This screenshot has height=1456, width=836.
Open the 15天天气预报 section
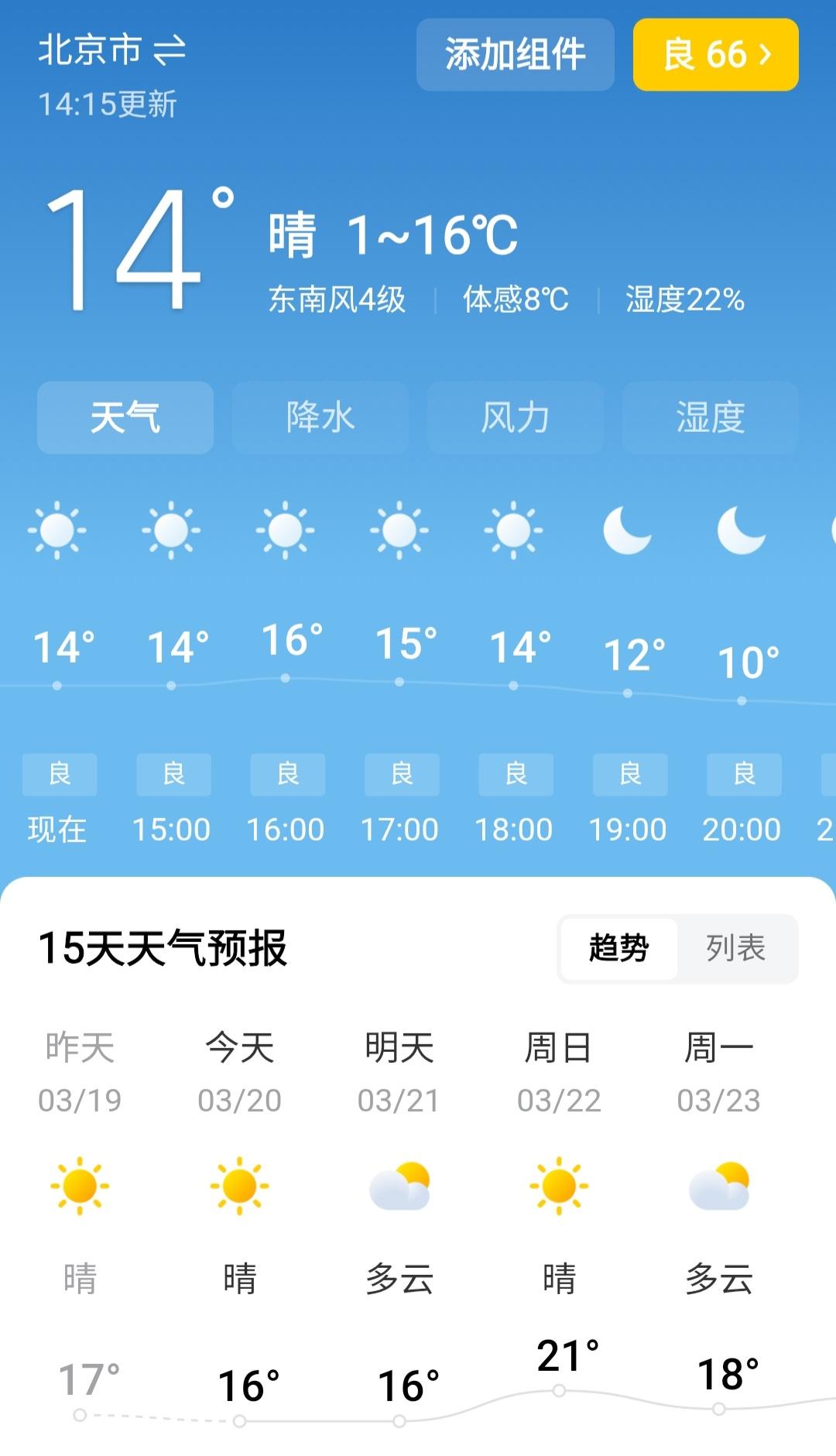[x=163, y=950]
